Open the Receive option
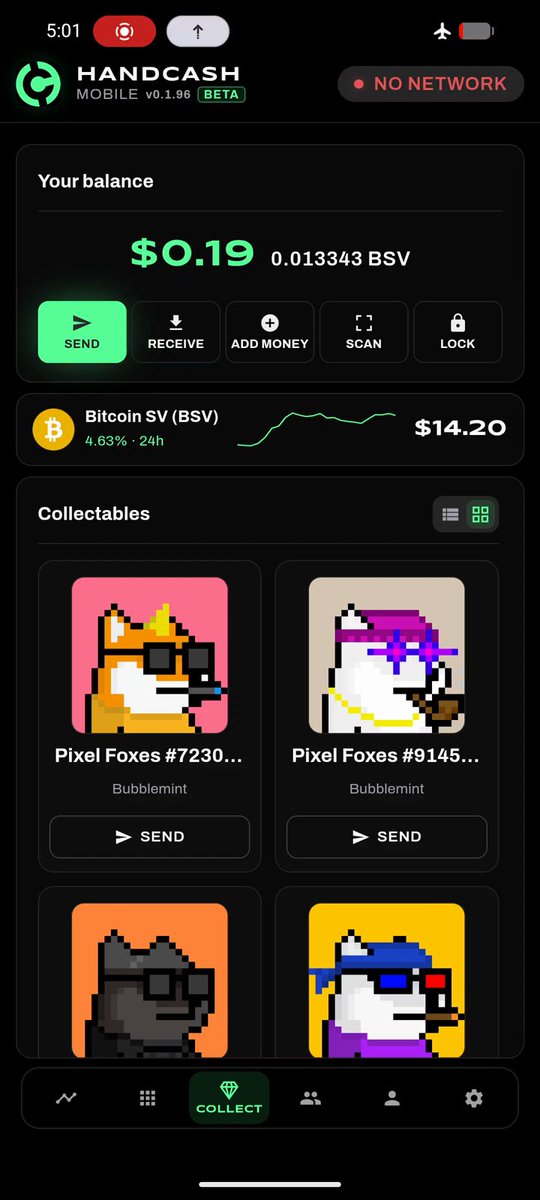 [176, 331]
